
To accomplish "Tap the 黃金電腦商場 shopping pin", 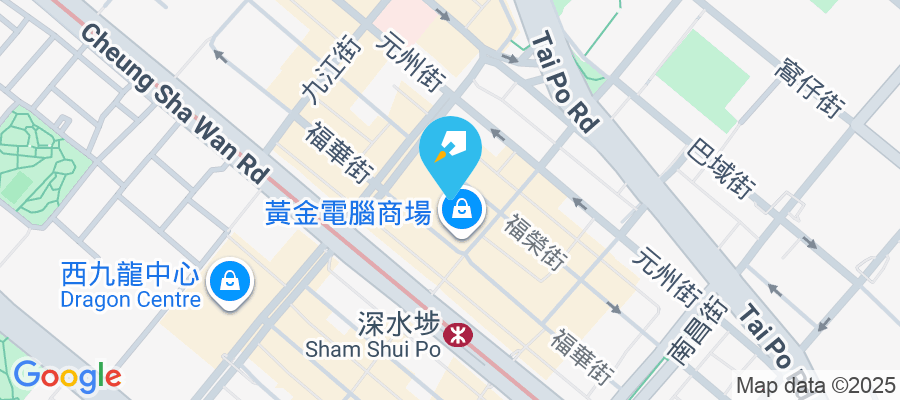I will [463, 211].
